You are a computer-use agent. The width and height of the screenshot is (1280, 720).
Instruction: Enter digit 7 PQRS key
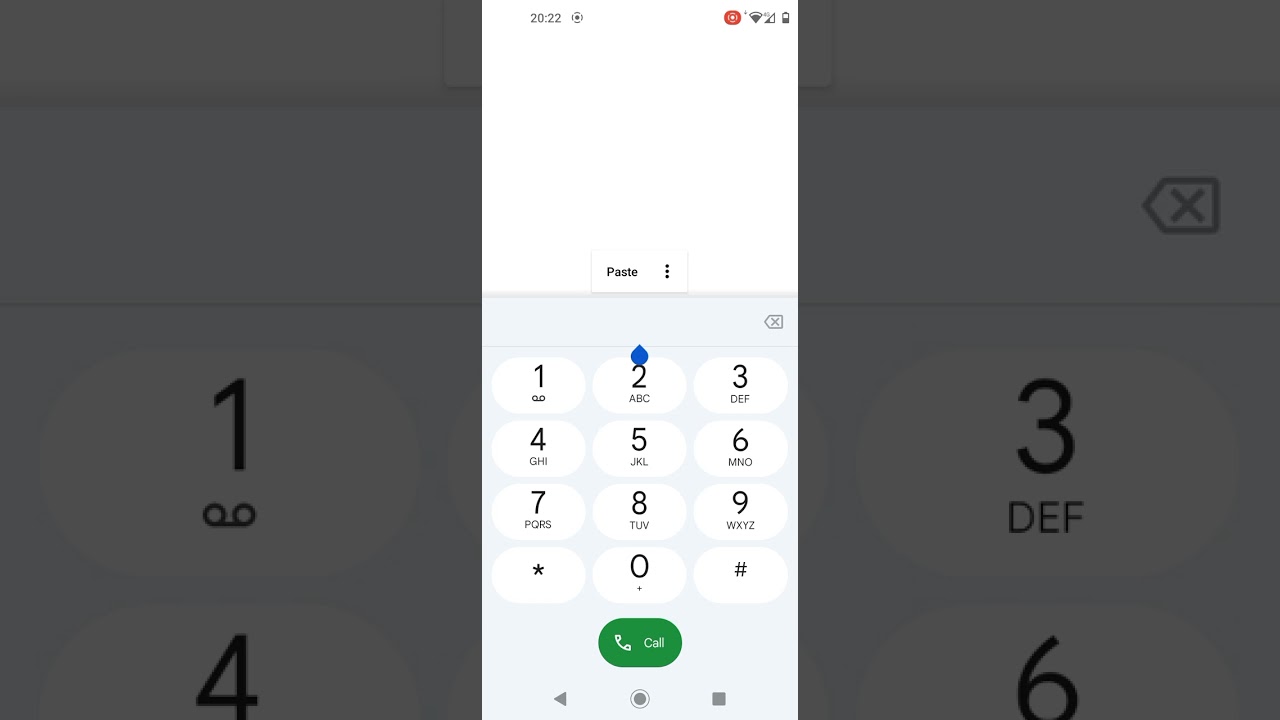click(538, 511)
